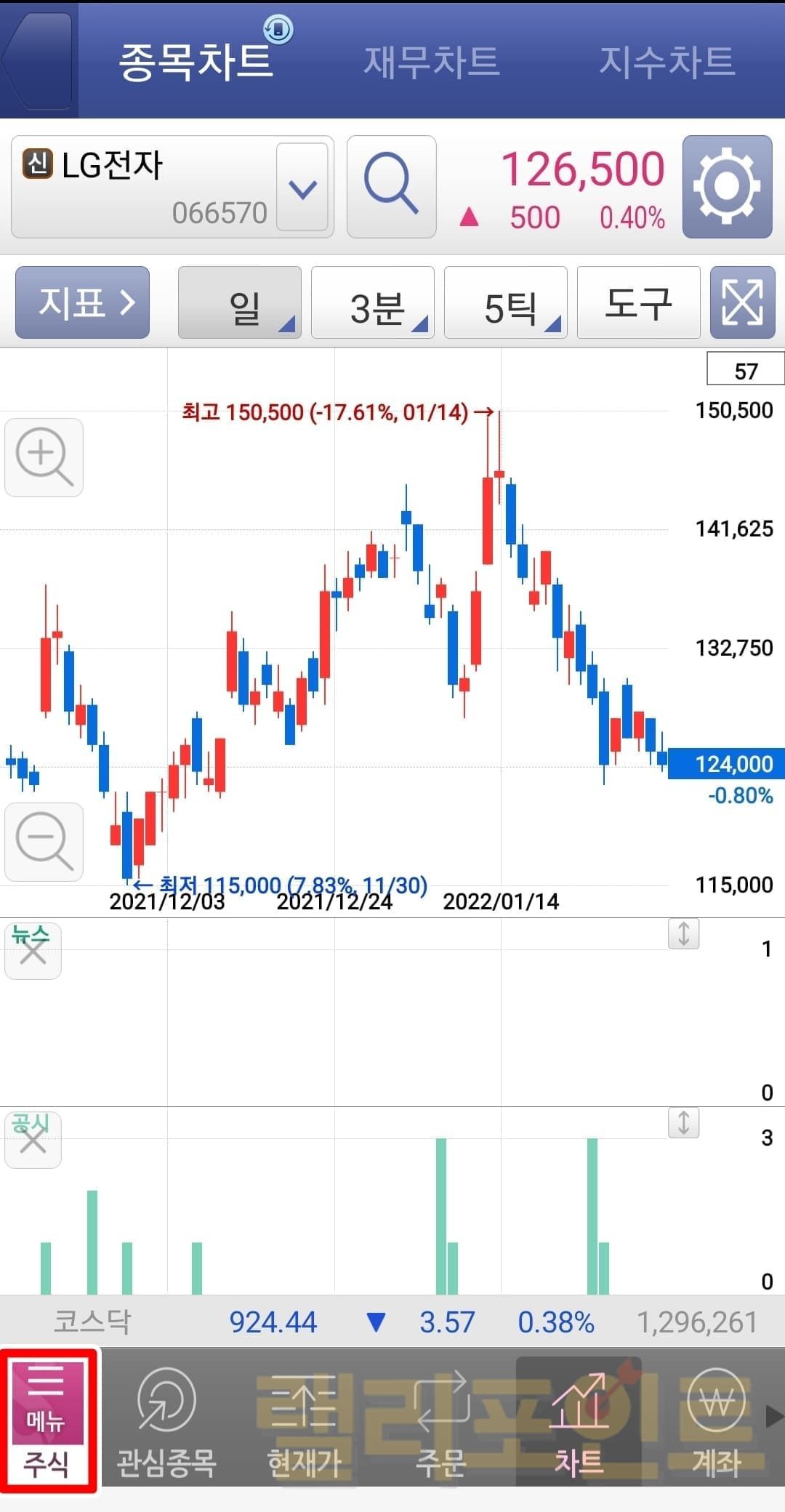Open the 도구 tools menu
Image resolution: width=785 pixels, height=1512 pixels.
pos(638,303)
